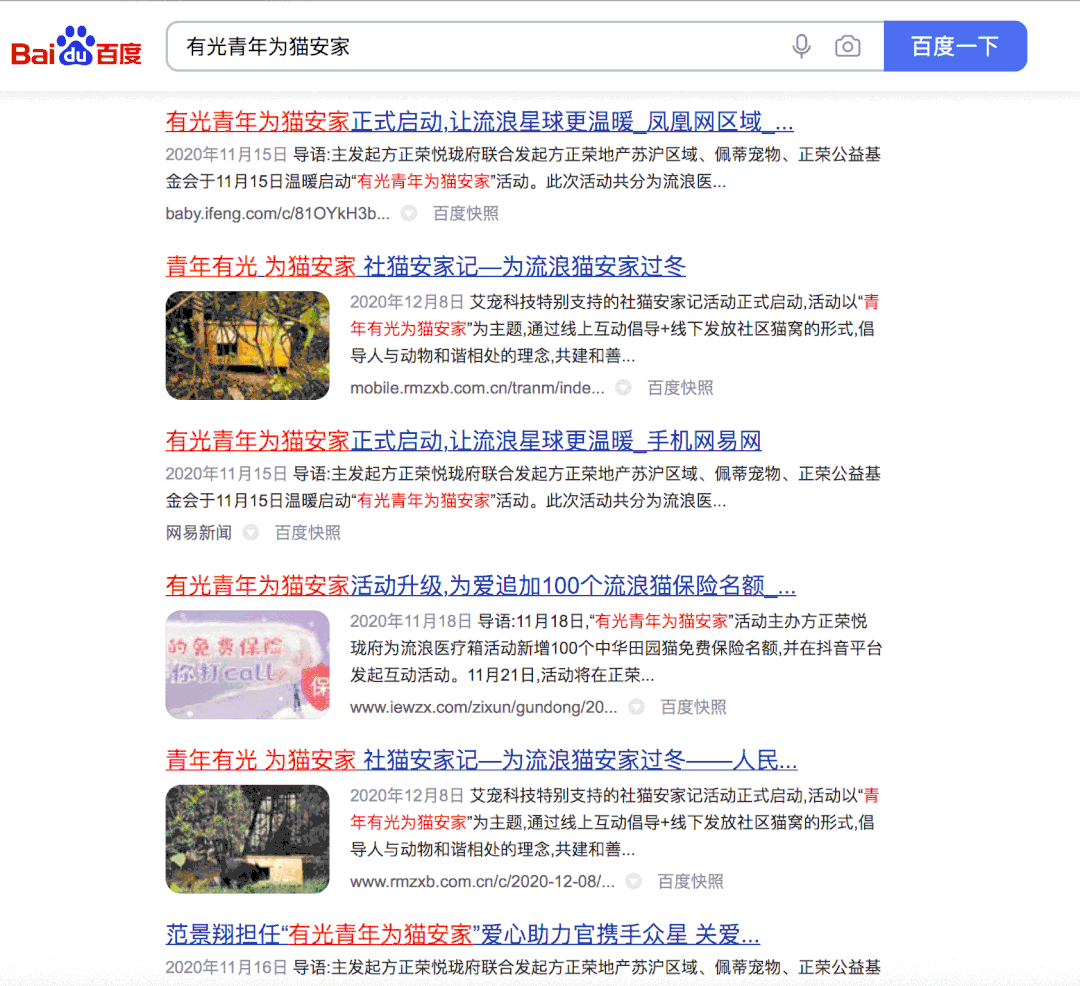This screenshot has height=986, width=1080.
Task: Open the 活动升级 100个流浪猫保险名额 result
Action: point(480,586)
